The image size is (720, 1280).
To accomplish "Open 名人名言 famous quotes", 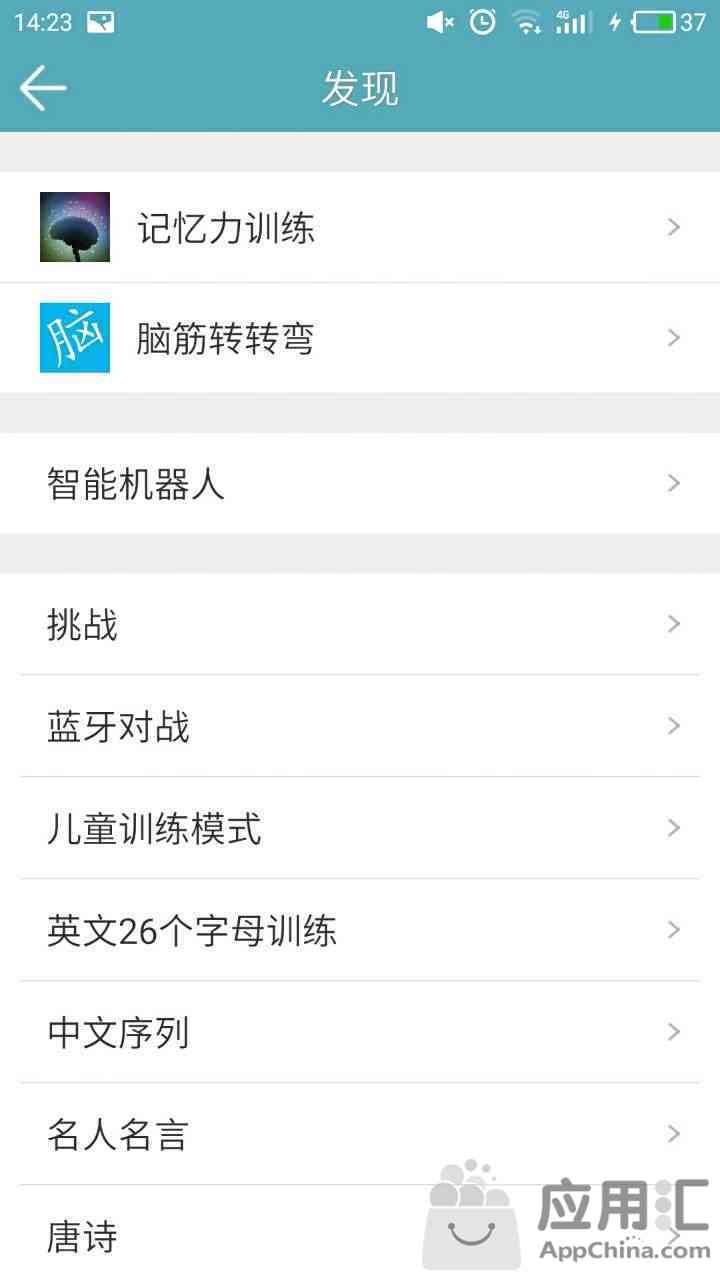I will click(360, 1134).
